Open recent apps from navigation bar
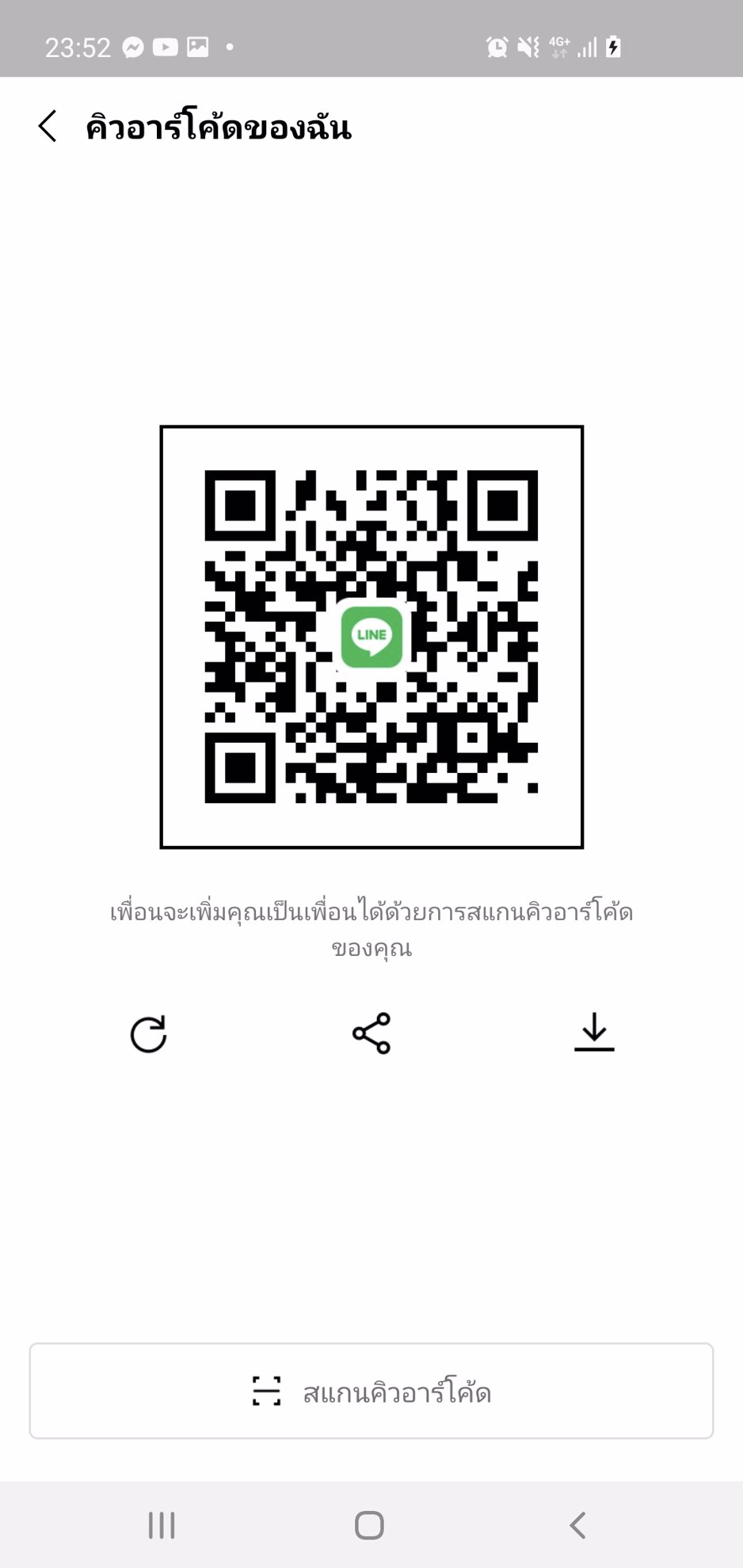Viewport: 743px width, 1568px height. [162, 1524]
